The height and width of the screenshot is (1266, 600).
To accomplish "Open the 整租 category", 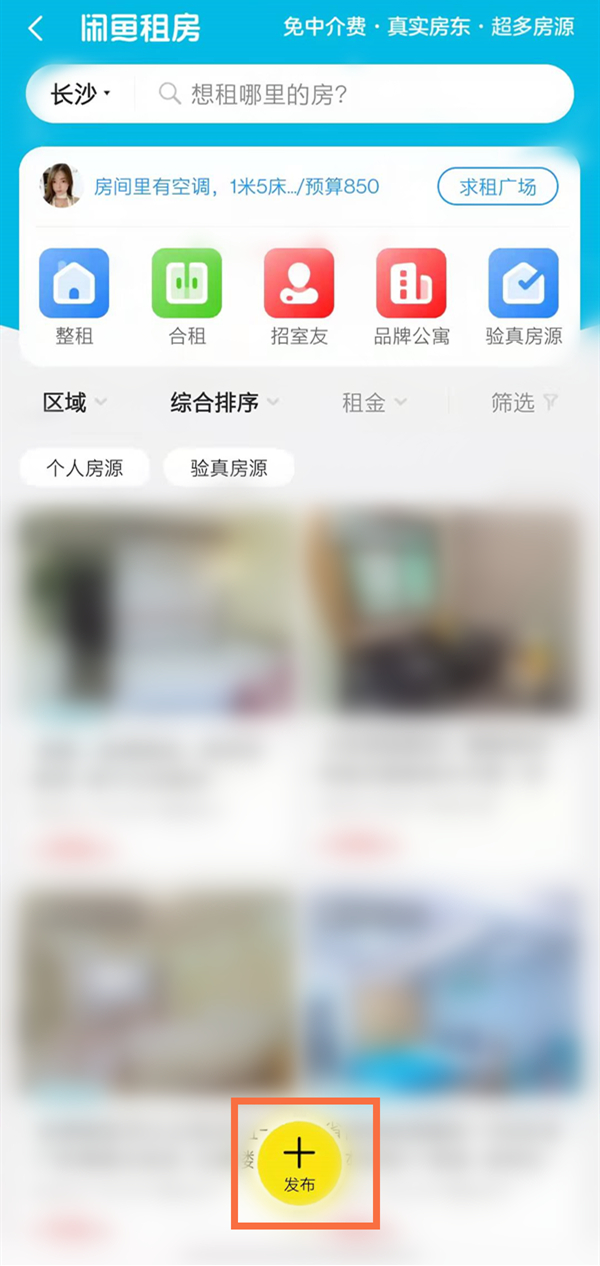I will click(x=74, y=297).
